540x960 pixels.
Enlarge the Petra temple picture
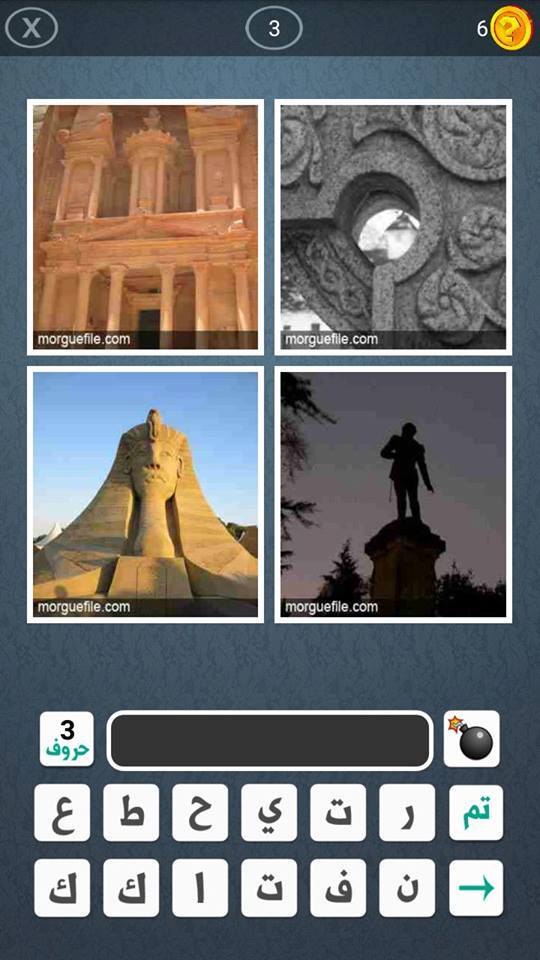146,227
